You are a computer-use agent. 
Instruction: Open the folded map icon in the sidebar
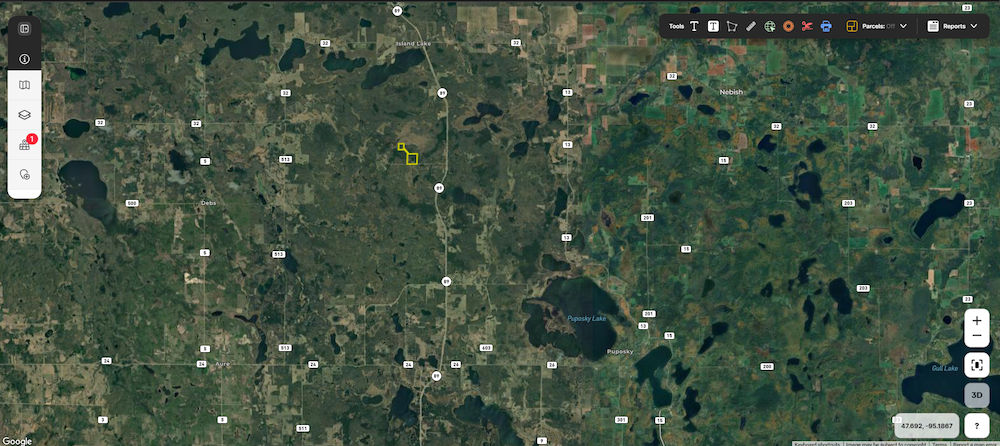click(24, 86)
